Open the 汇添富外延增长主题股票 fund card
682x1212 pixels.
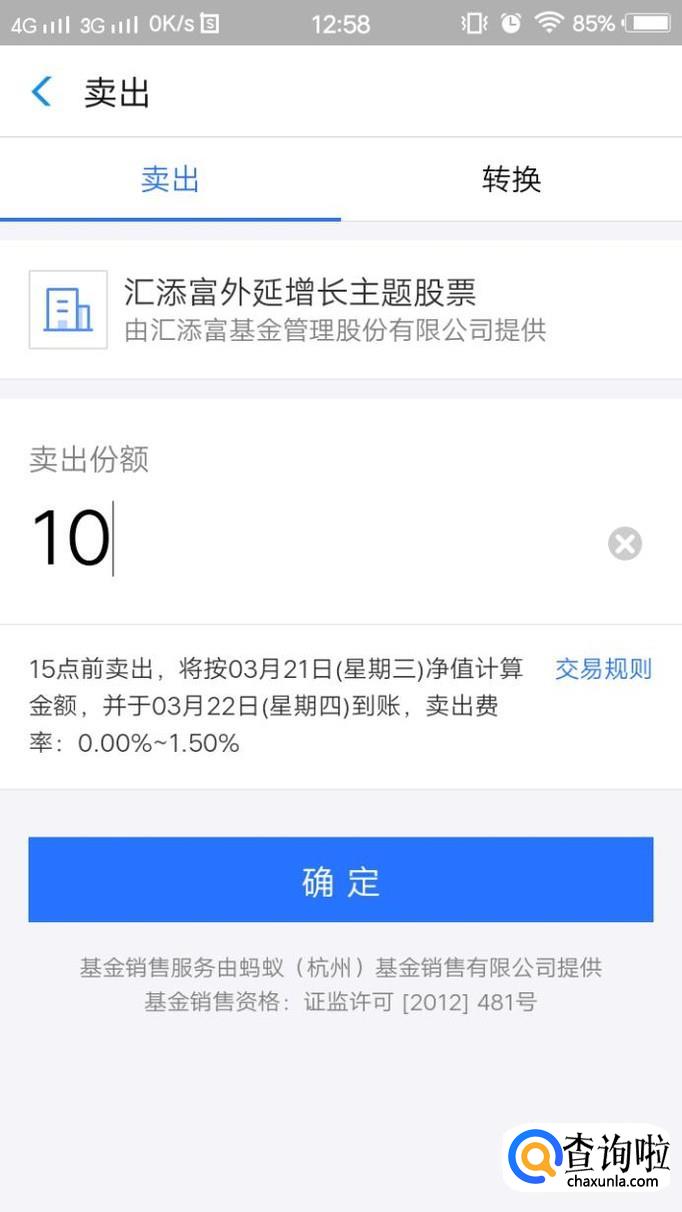340,310
